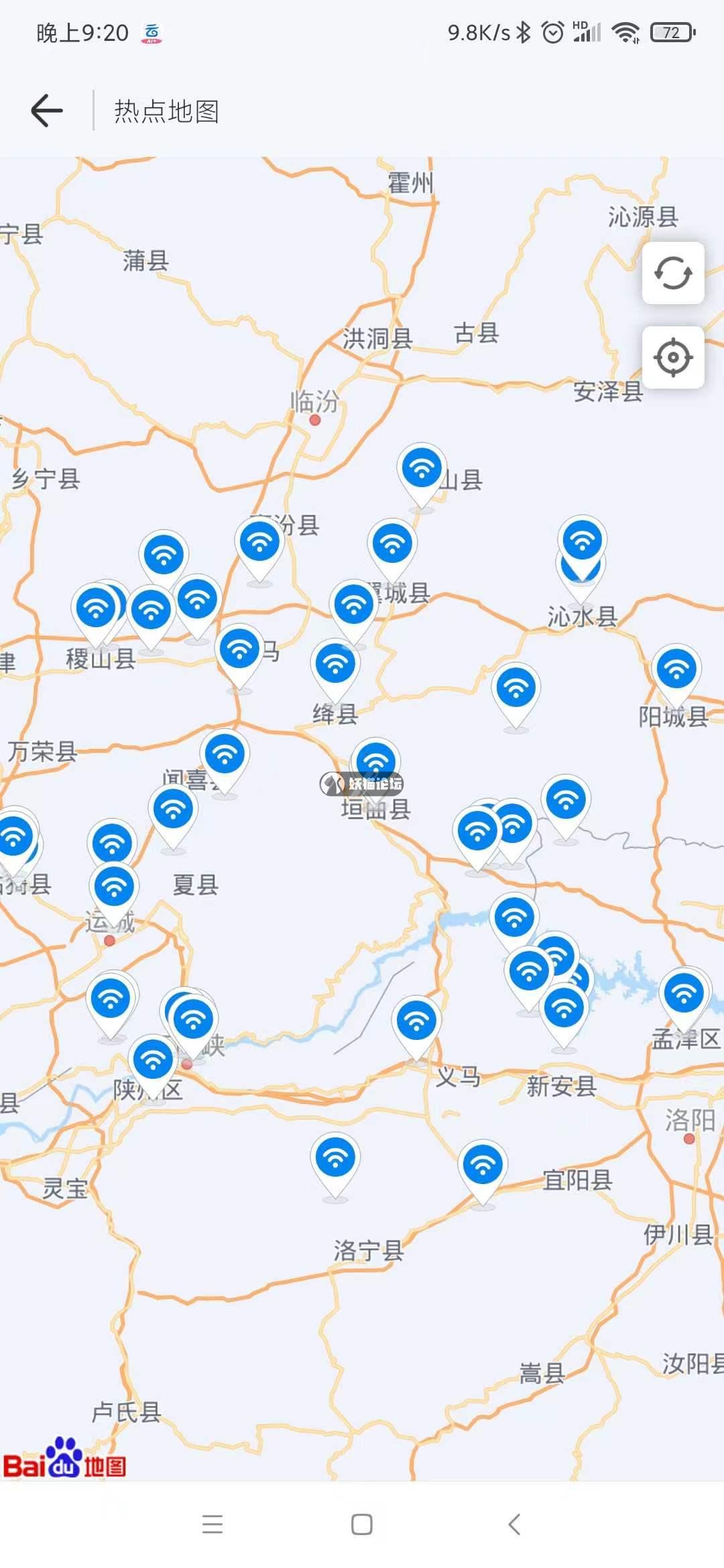Select the WiFi hotspot pin above 义马
This screenshot has width=724, height=1568.
click(x=416, y=1020)
